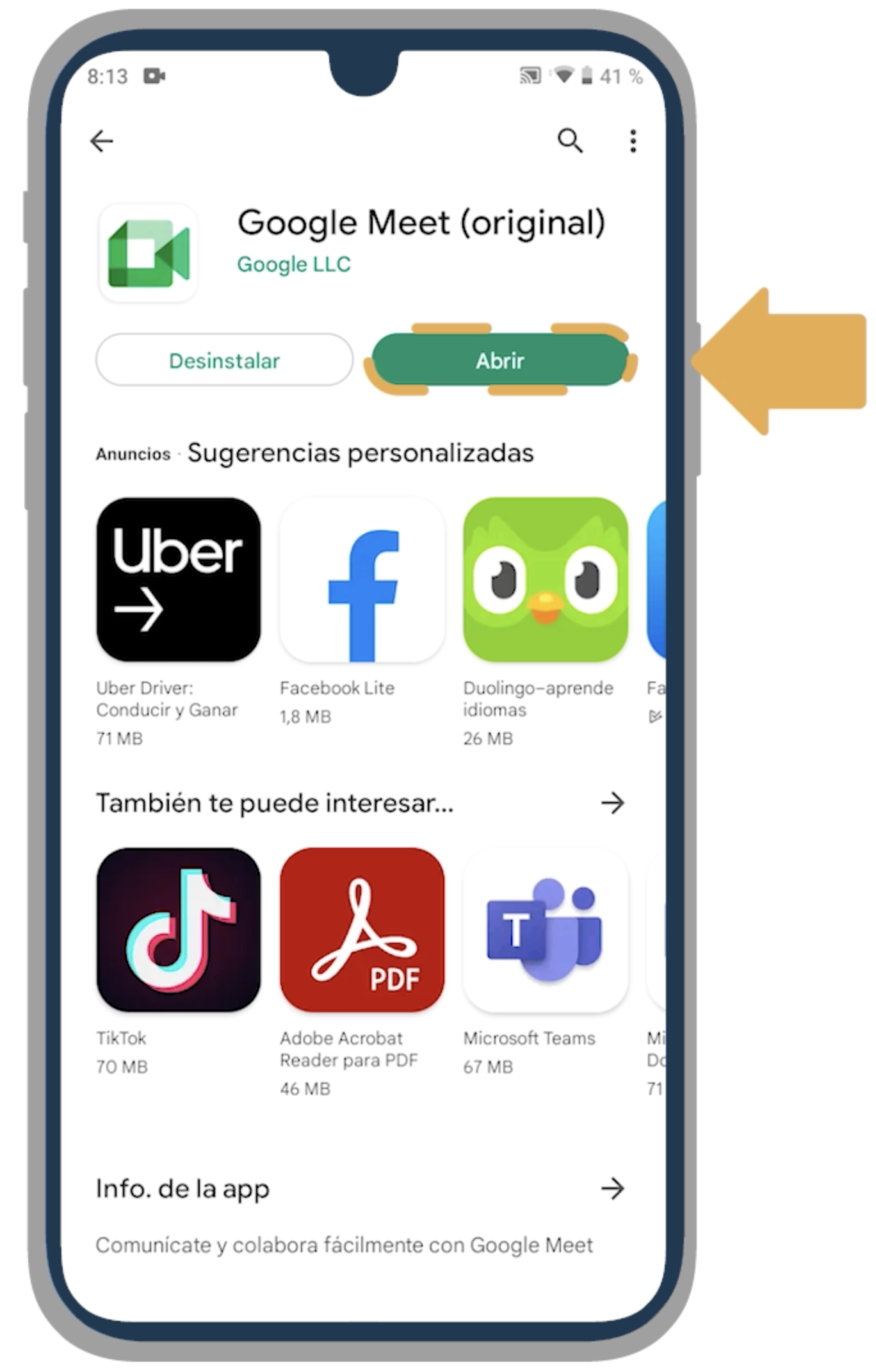Viewport: 876px width, 1372px height.
Task: Expand the También te puede interesar list
Action: (x=612, y=803)
